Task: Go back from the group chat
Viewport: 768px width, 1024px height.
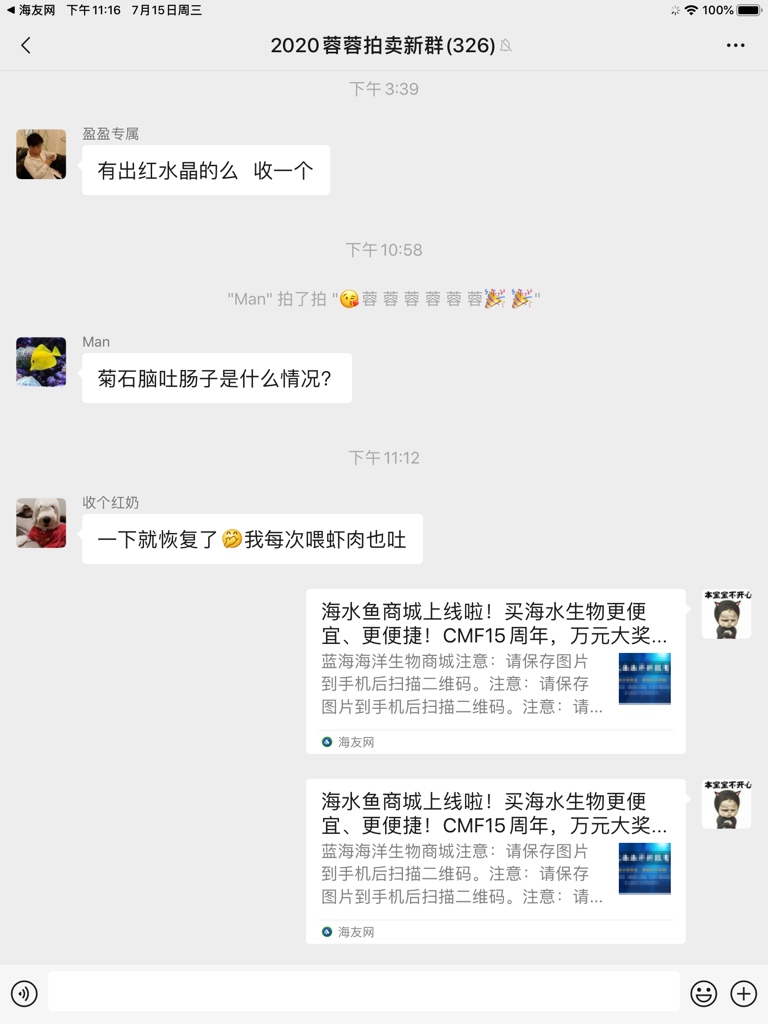Action: tap(26, 45)
